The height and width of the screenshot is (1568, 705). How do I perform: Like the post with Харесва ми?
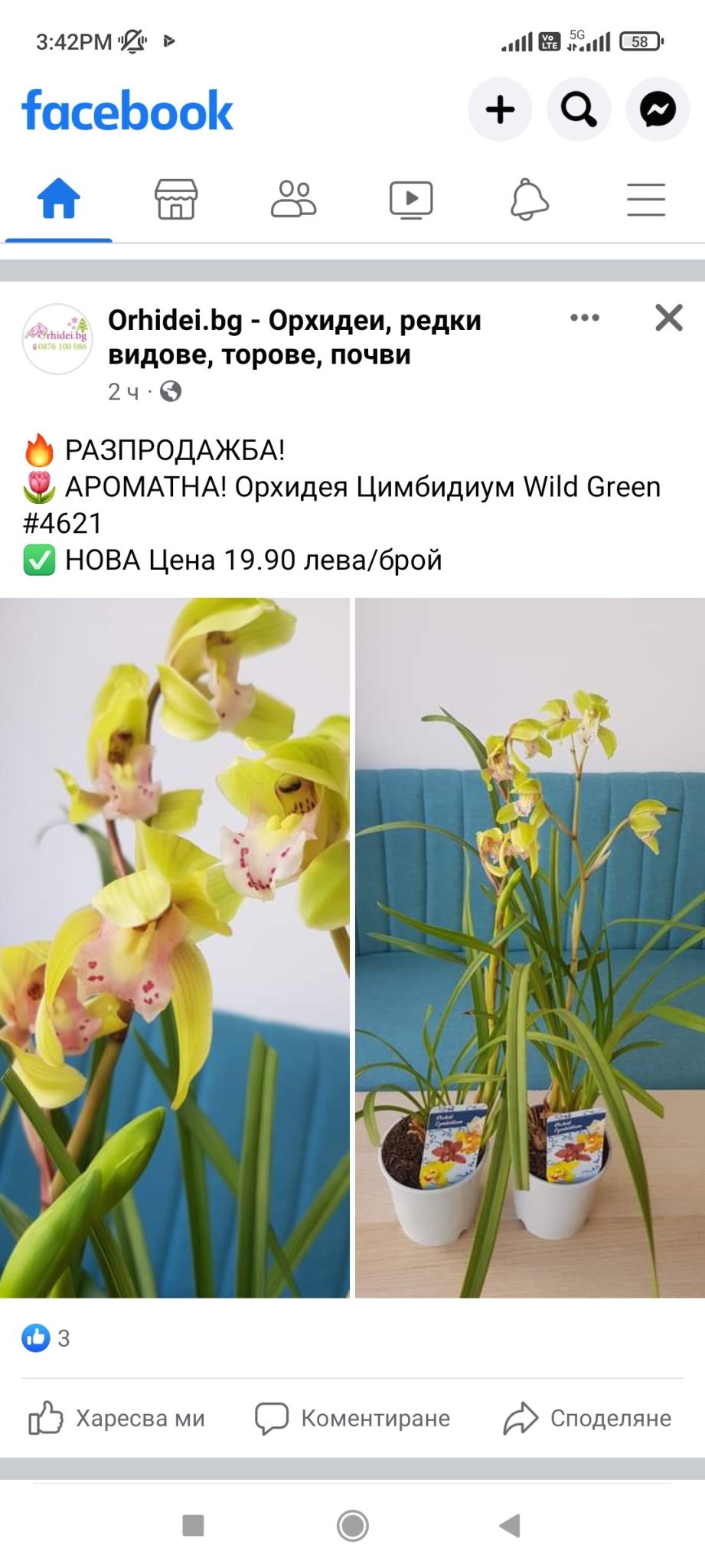pos(117,1418)
